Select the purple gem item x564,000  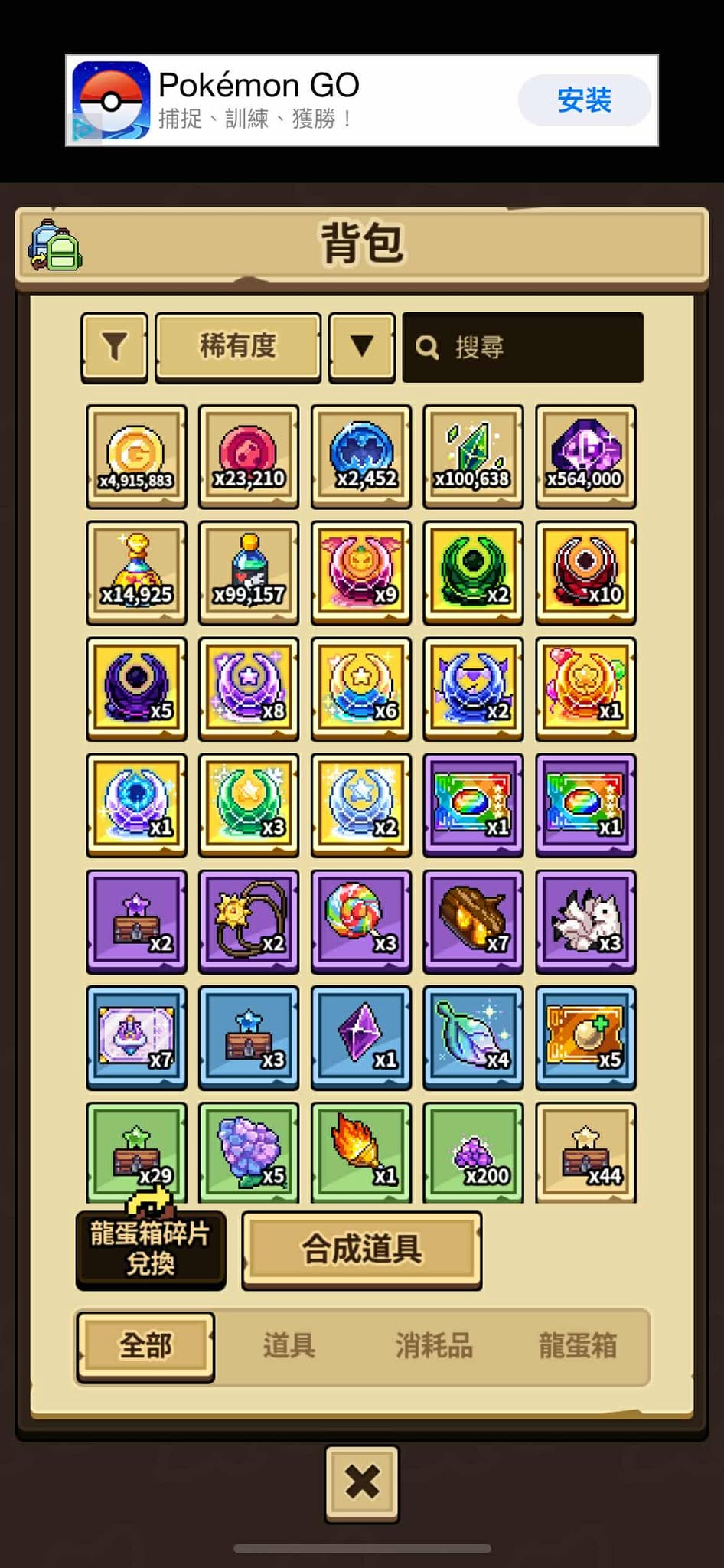click(x=585, y=456)
